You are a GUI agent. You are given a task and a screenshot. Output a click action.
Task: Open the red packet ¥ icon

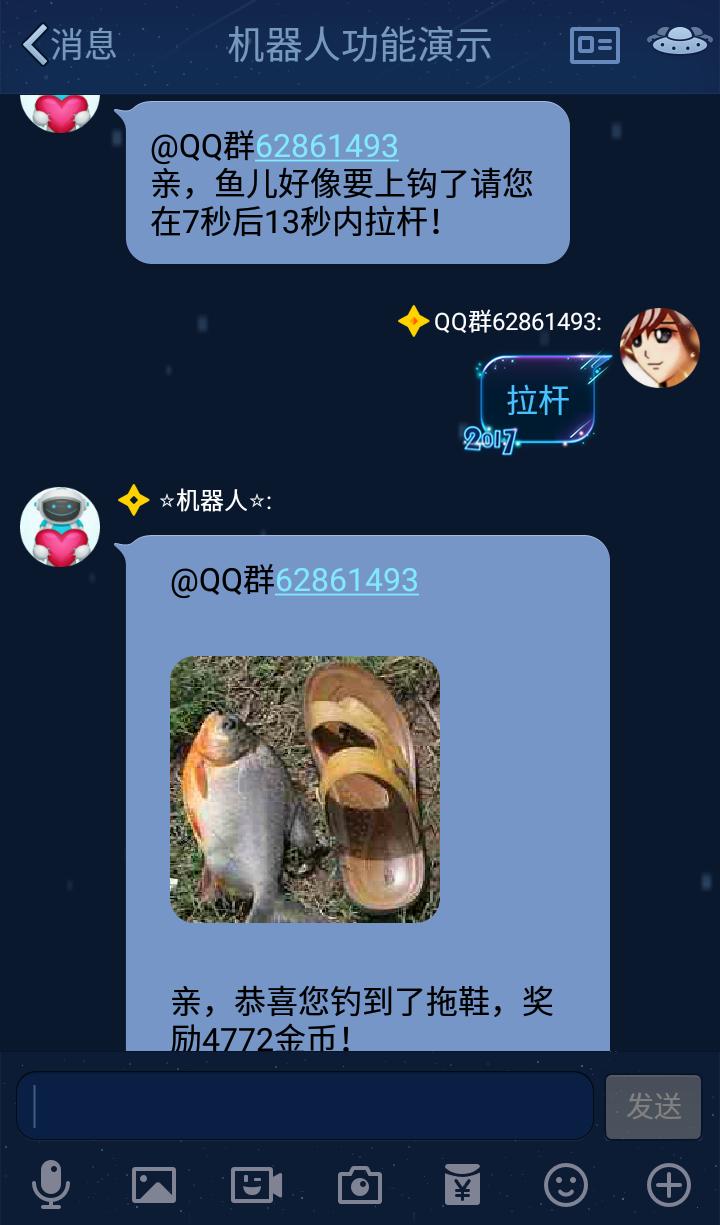[462, 1185]
